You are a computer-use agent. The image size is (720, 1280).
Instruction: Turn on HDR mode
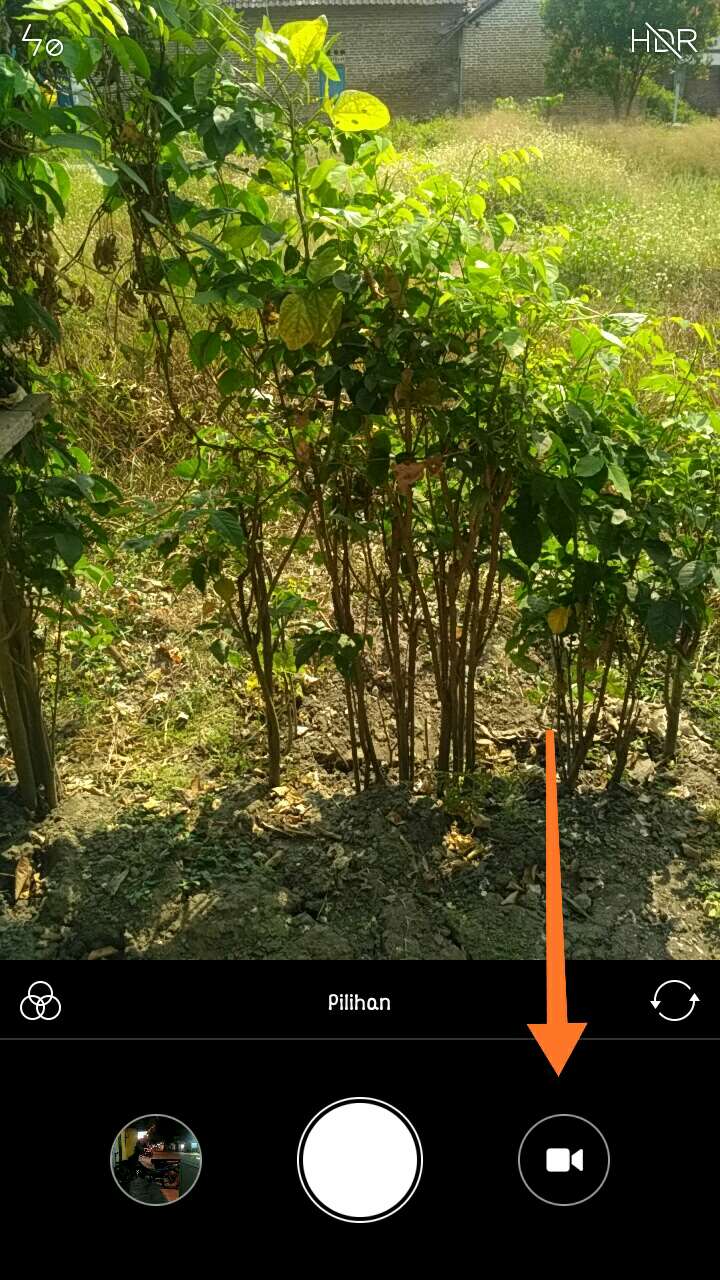pos(664,41)
